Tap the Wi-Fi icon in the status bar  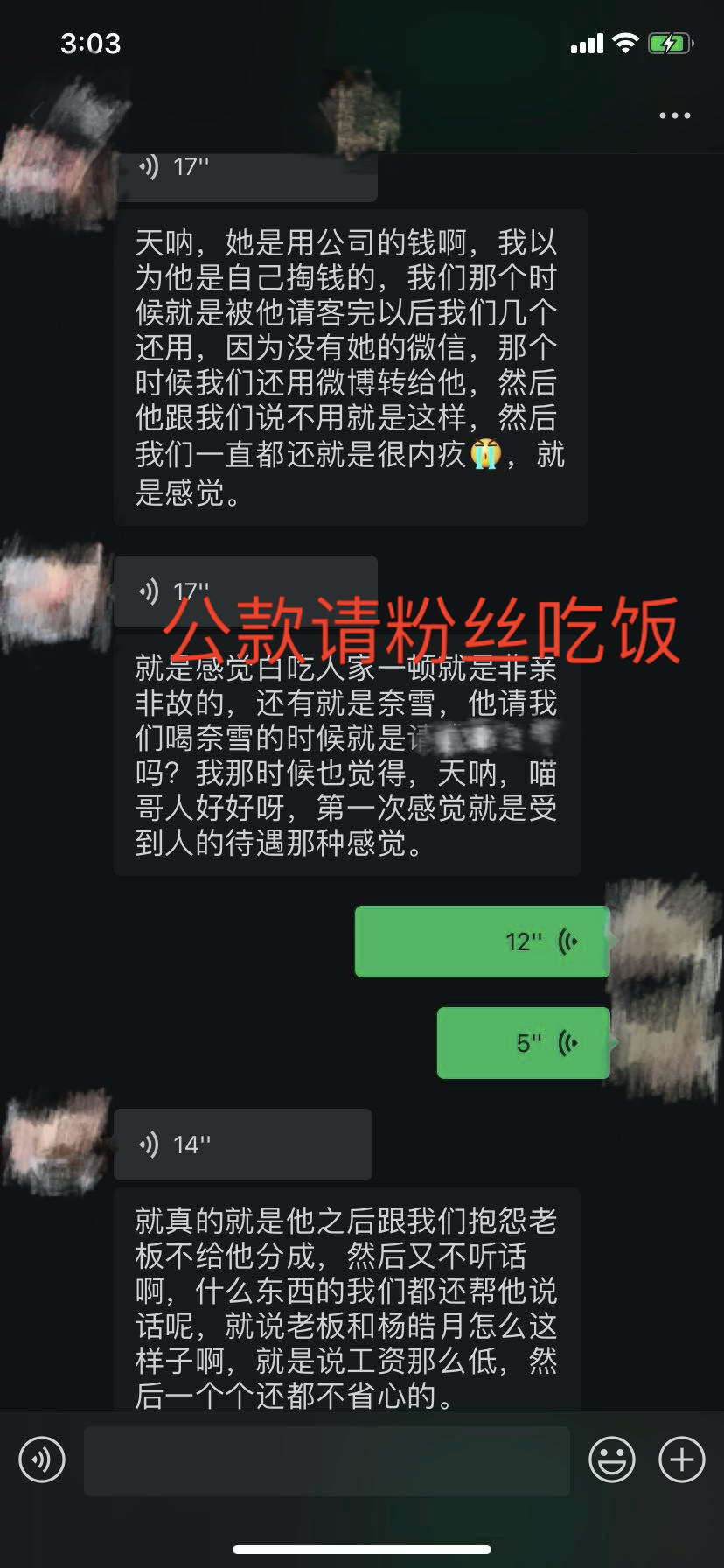pyautogui.click(x=627, y=42)
